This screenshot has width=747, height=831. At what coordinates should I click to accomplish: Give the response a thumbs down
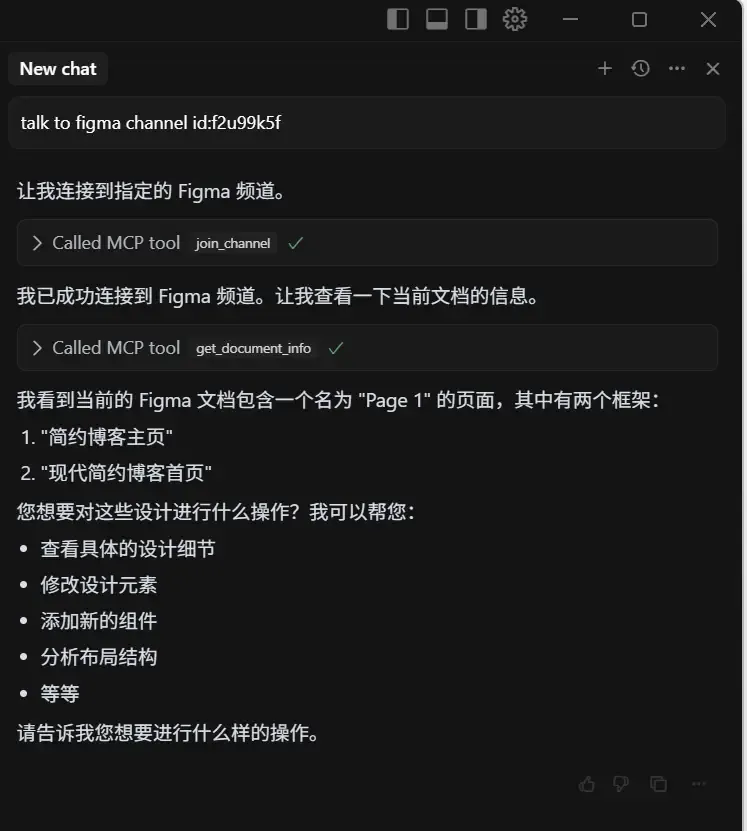click(x=621, y=784)
